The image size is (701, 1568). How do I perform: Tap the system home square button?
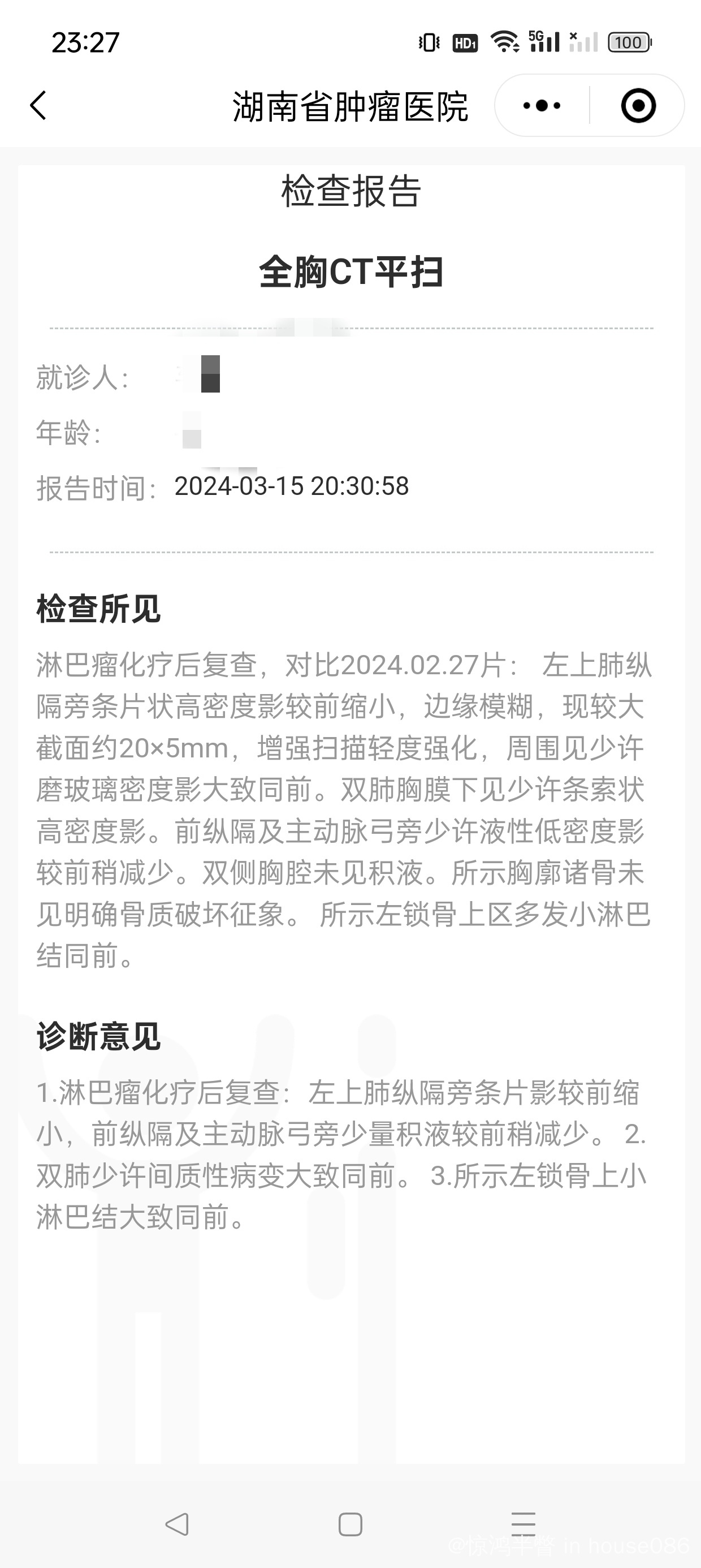point(350,1524)
